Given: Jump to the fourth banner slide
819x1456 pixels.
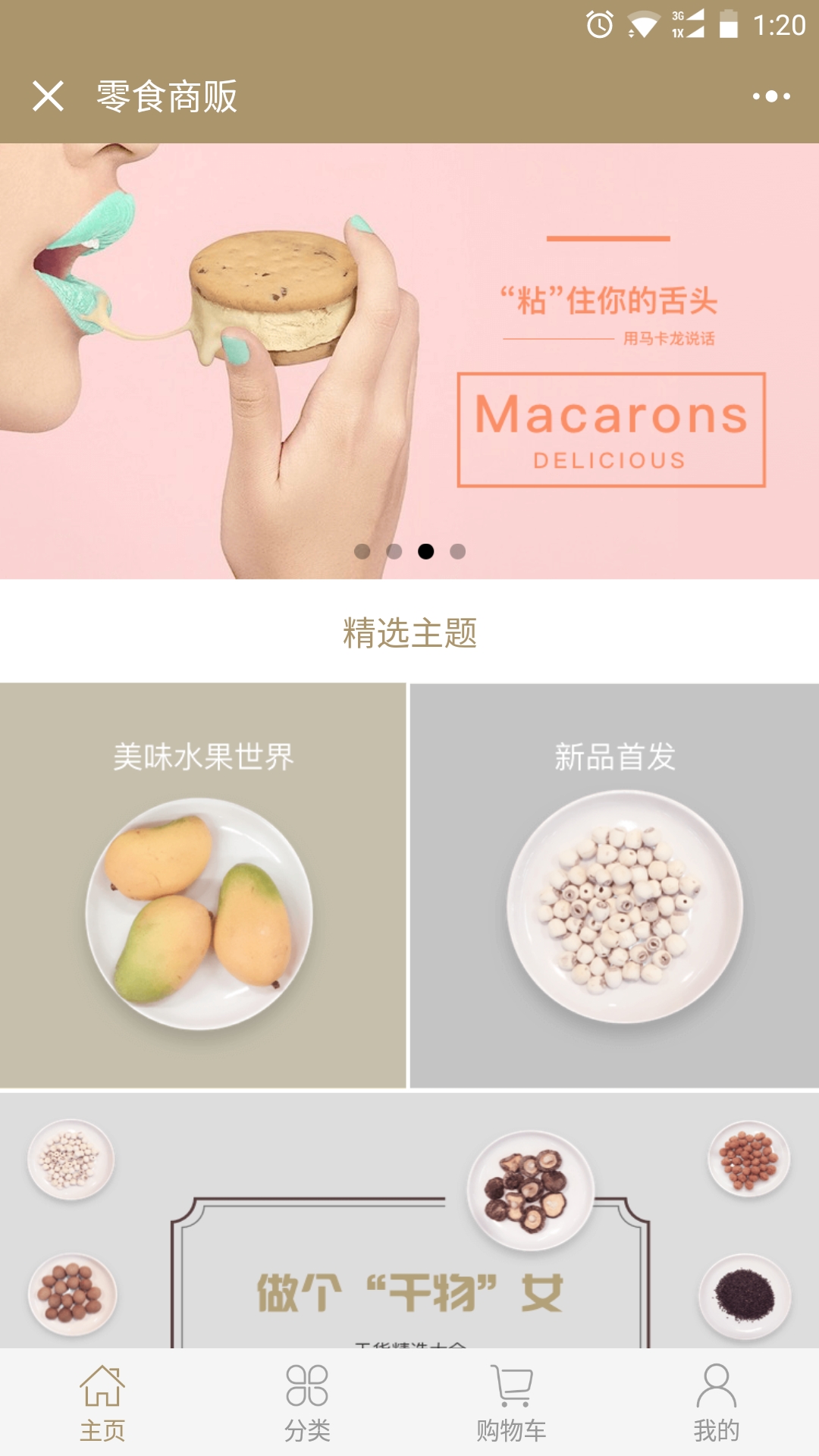Looking at the screenshot, I should click(457, 551).
